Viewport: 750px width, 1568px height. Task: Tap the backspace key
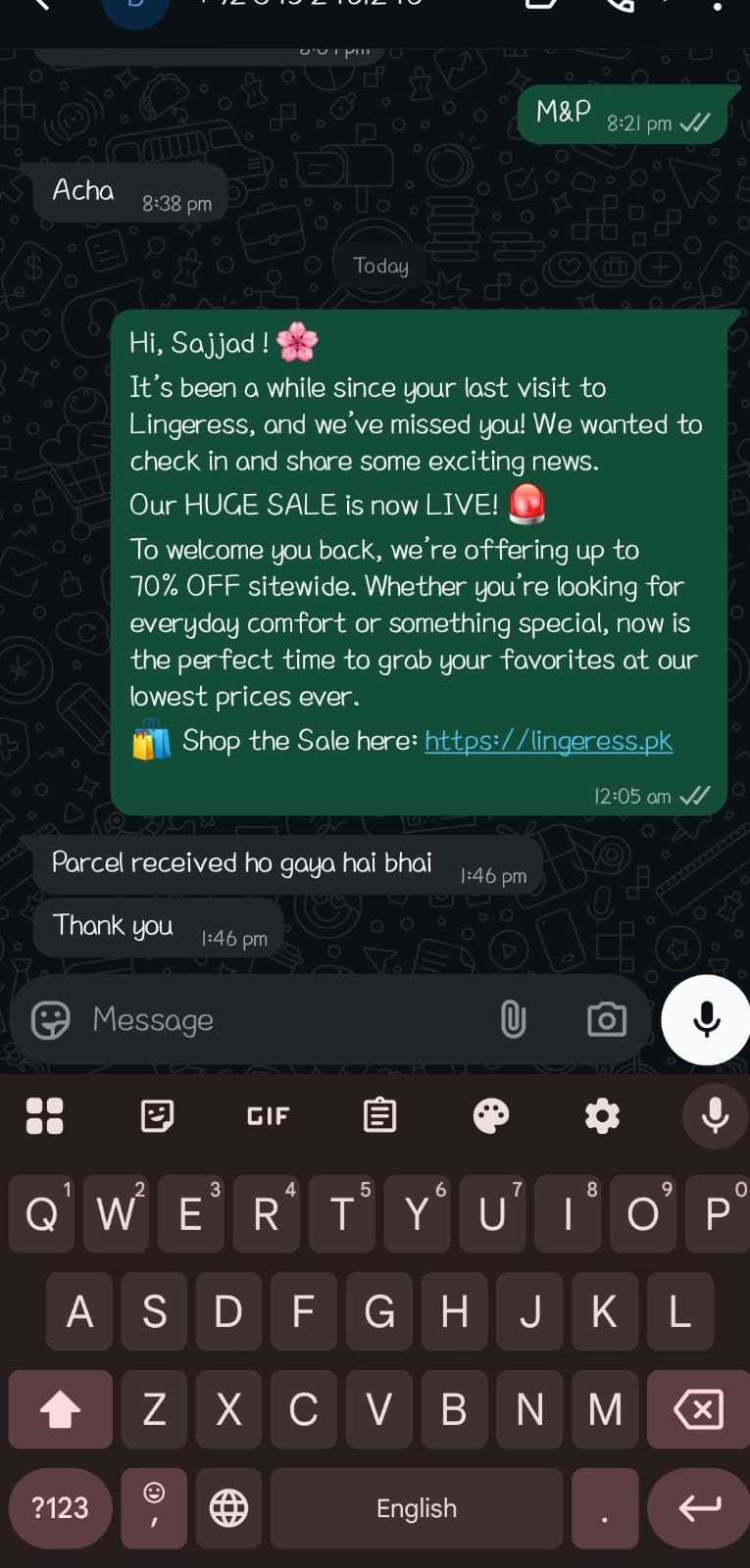(x=698, y=1409)
